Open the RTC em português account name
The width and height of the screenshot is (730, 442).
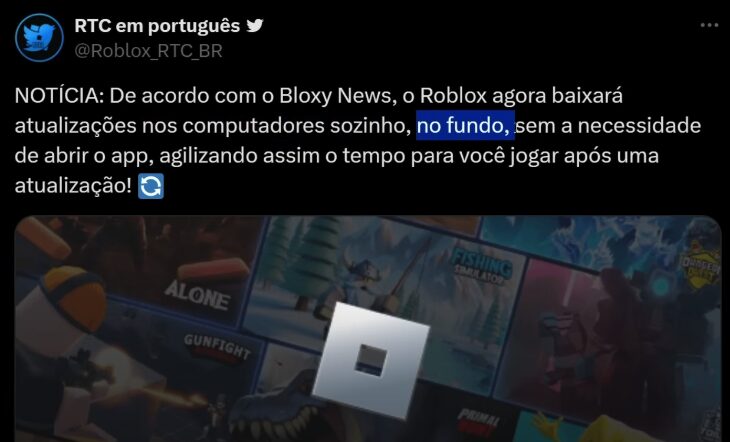point(156,25)
